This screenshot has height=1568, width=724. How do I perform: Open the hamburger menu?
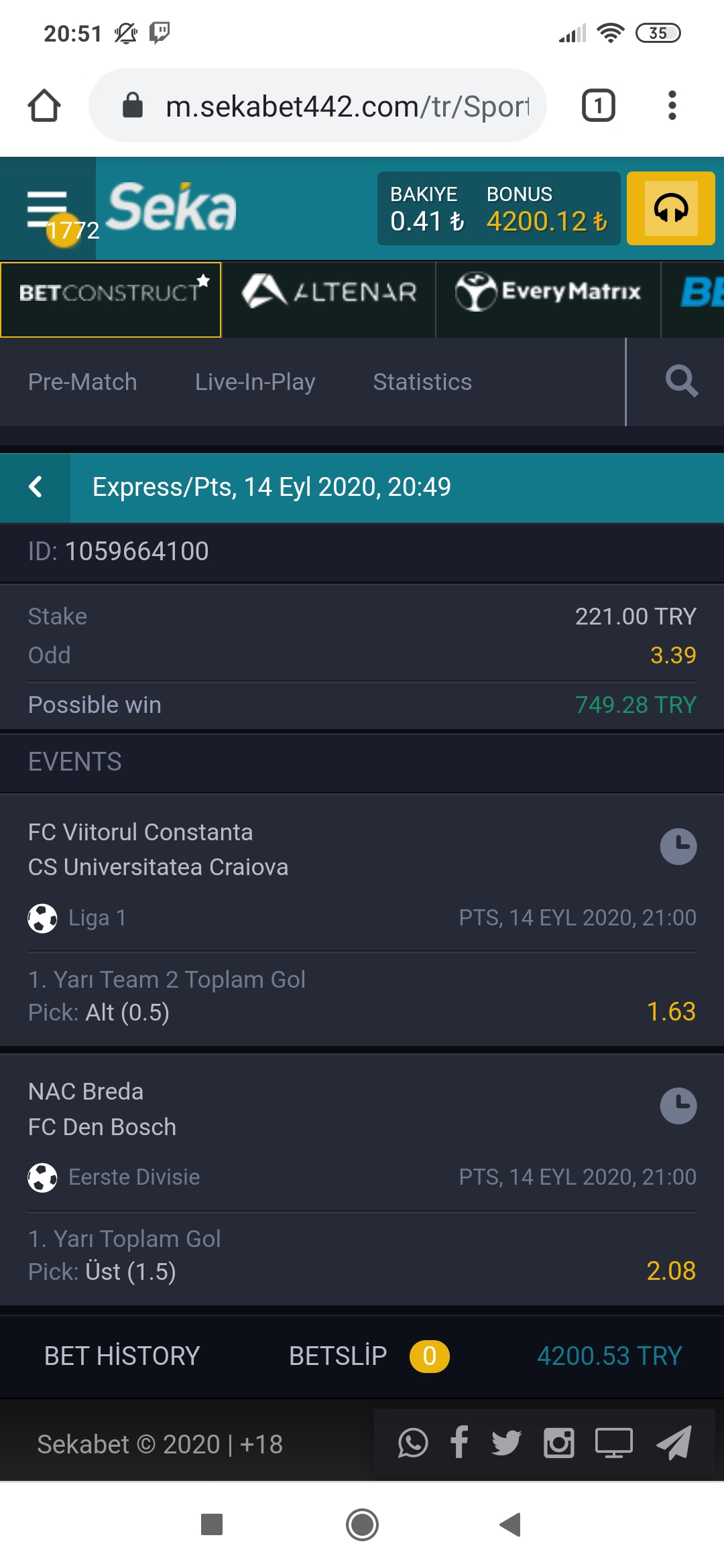click(47, 208)
